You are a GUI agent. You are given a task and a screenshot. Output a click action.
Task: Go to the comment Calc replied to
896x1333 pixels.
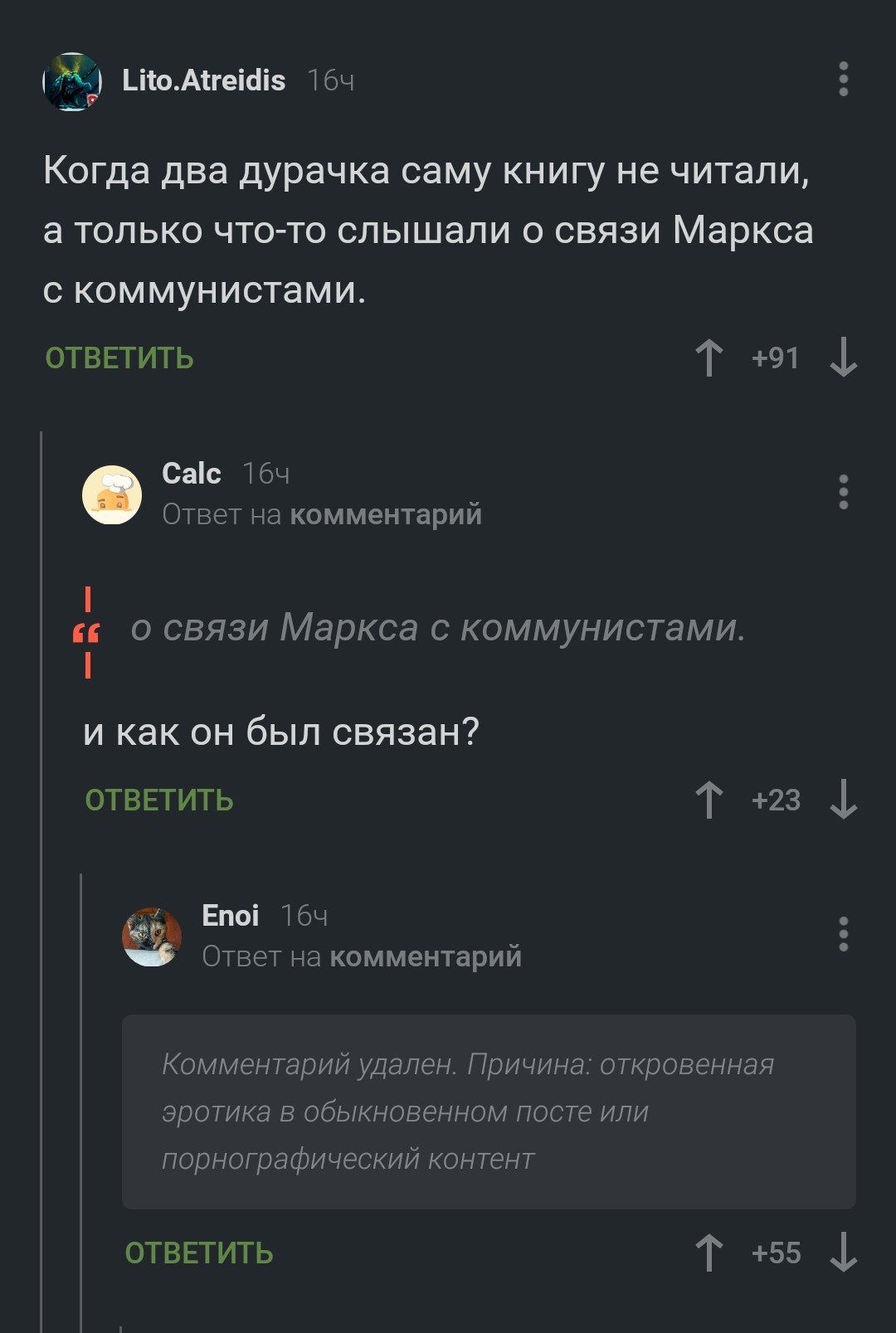click(x=386, y=515)
